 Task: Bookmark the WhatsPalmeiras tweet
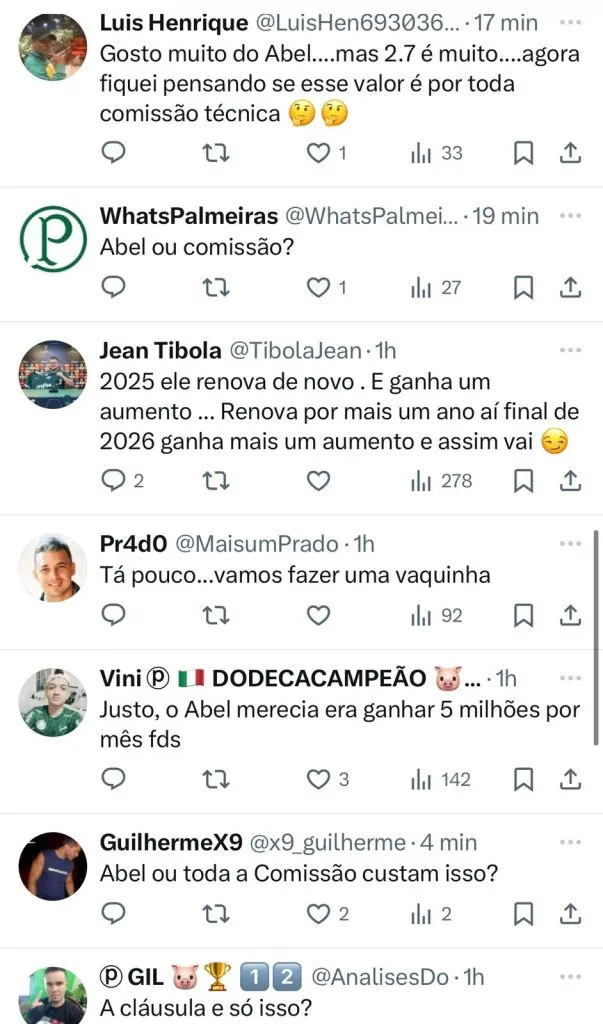coord(523,288)
